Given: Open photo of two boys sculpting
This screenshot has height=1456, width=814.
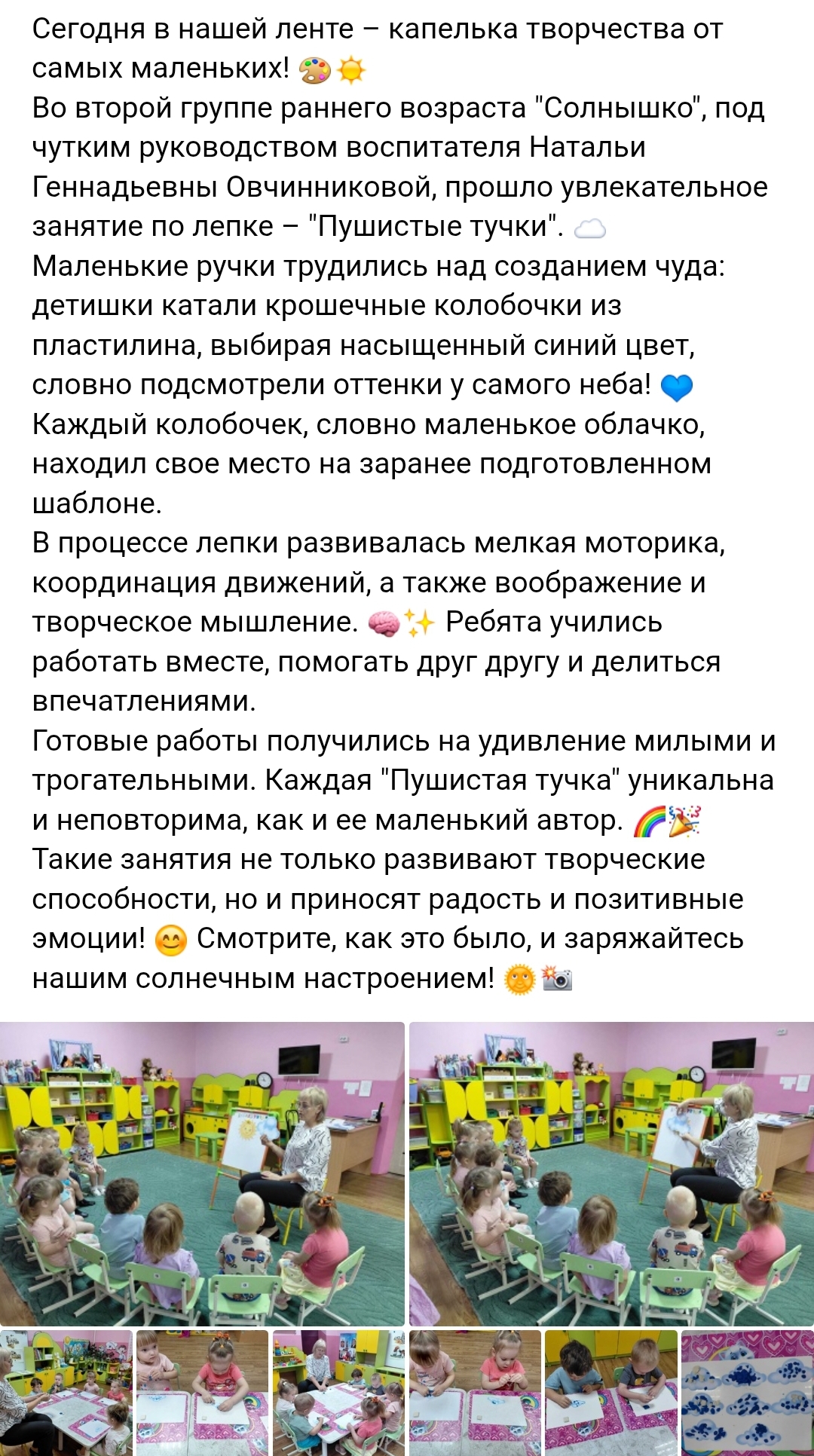Looking at the screenshot, I should tap(610, 1393).
